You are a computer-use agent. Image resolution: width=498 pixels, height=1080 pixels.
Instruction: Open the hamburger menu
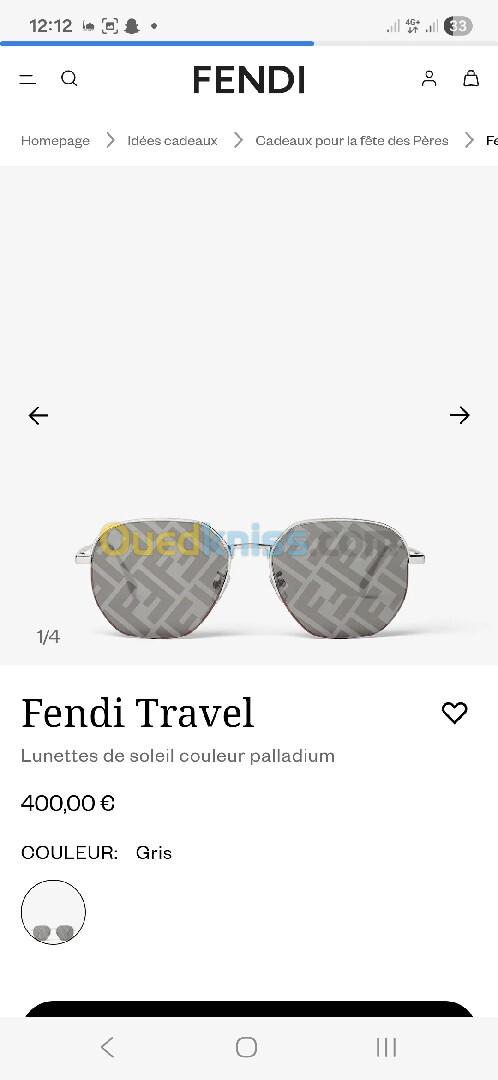(x=28, y=79)
